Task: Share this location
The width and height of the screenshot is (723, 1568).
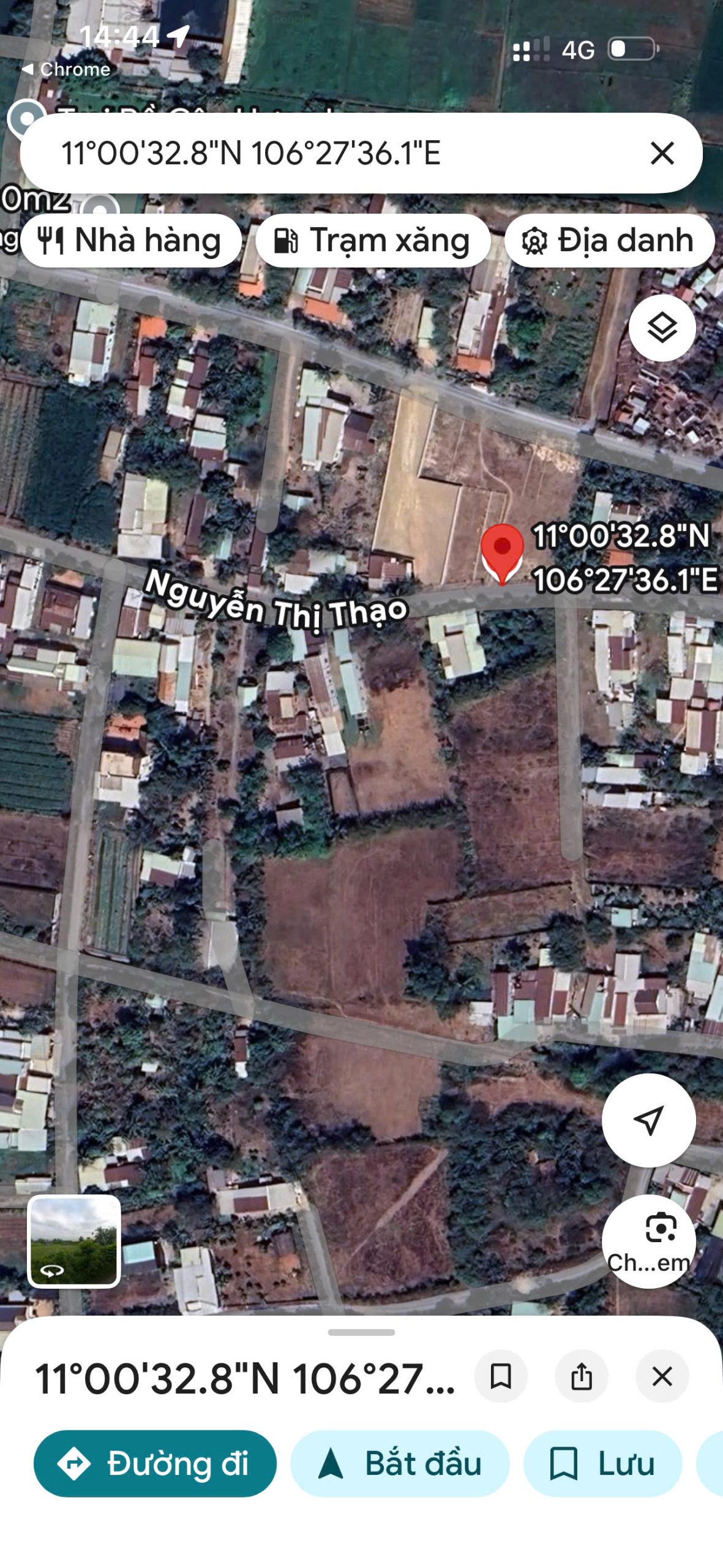Action: point(581,1377)
